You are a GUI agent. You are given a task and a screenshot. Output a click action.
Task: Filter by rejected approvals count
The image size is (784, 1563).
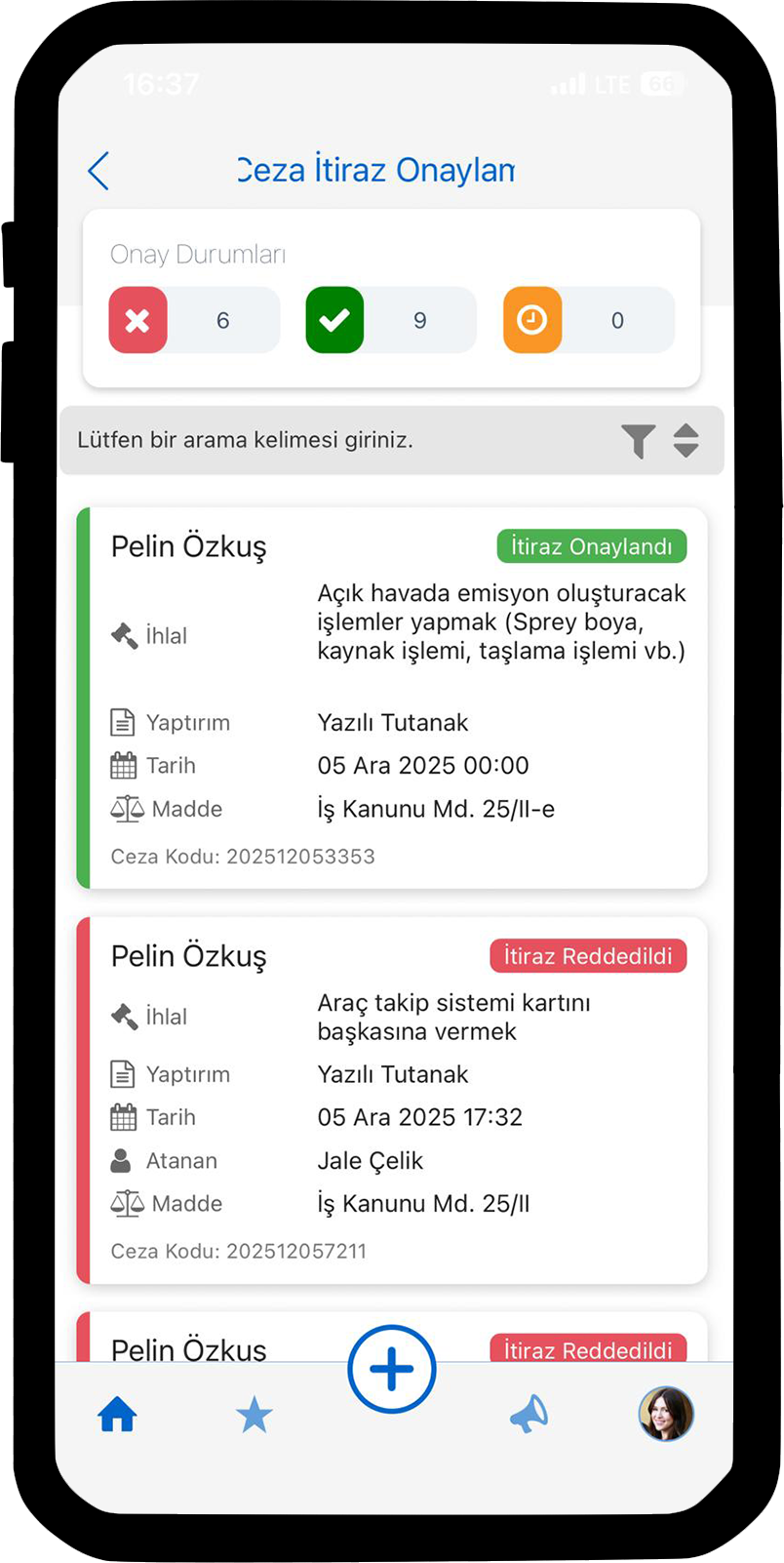pos(193,320)
